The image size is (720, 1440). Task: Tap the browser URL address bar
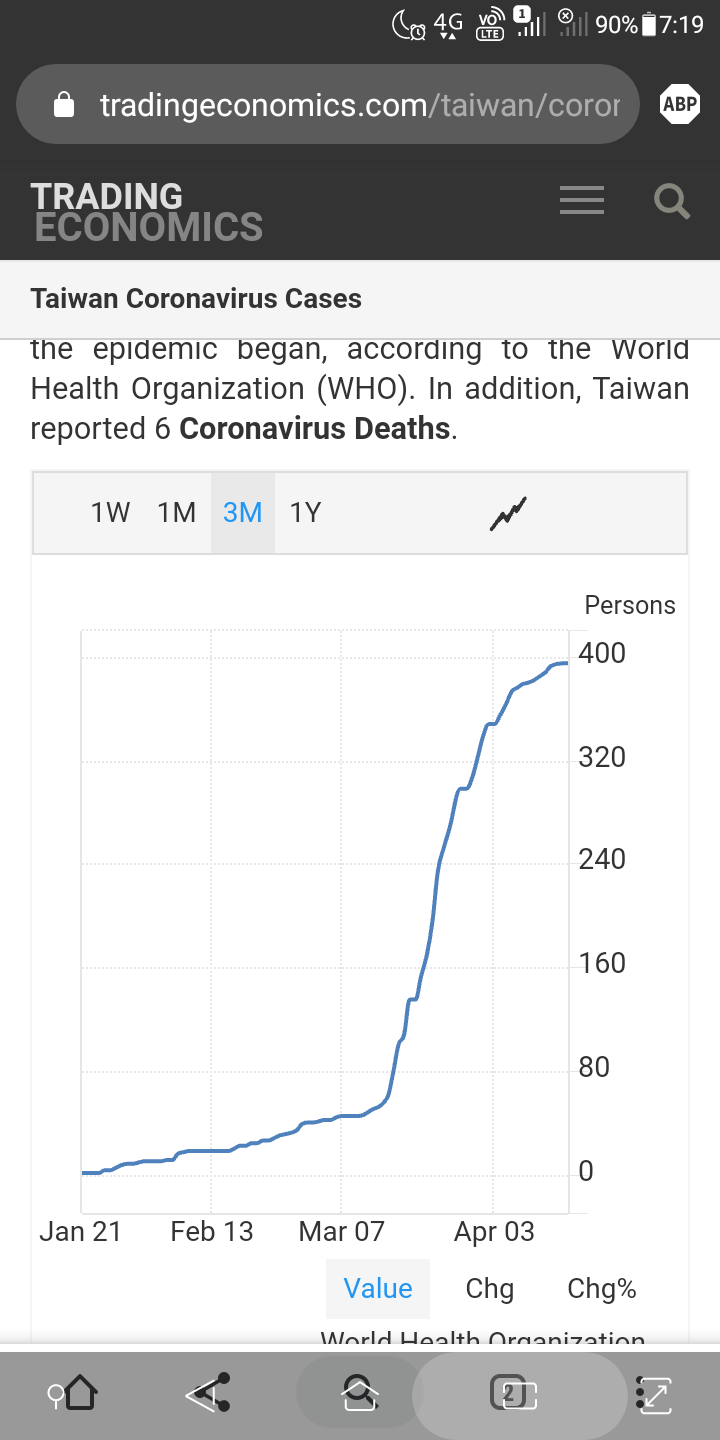(x=327, y=104)
